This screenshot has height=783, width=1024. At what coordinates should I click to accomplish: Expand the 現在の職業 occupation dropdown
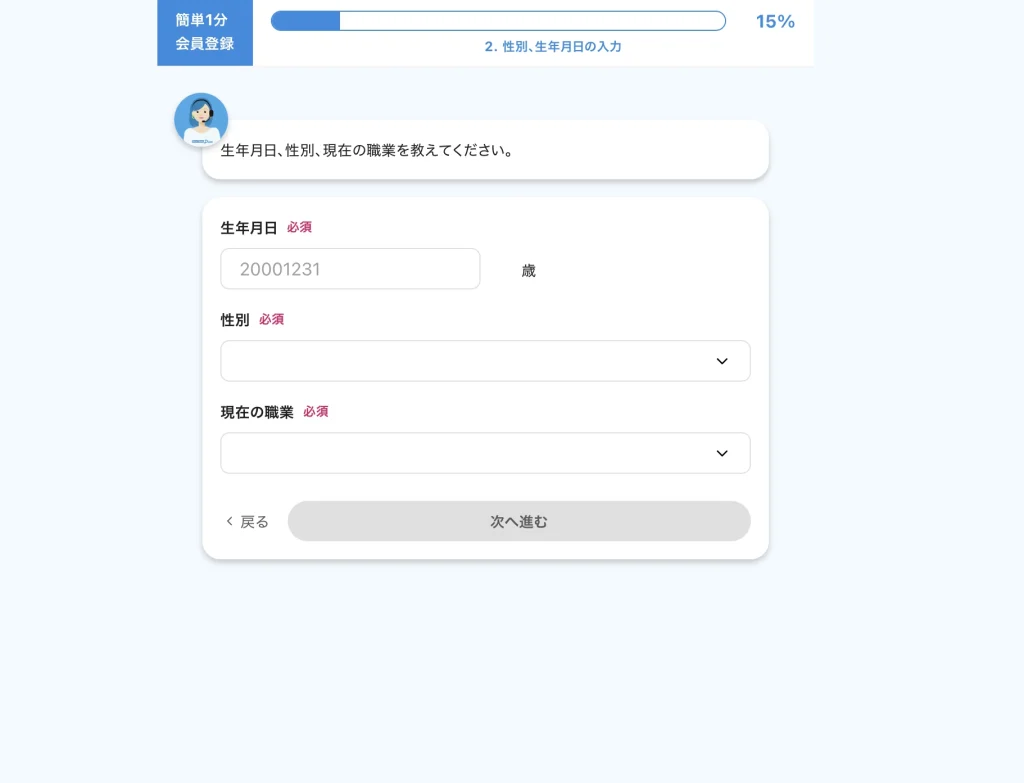pos(485,453)
